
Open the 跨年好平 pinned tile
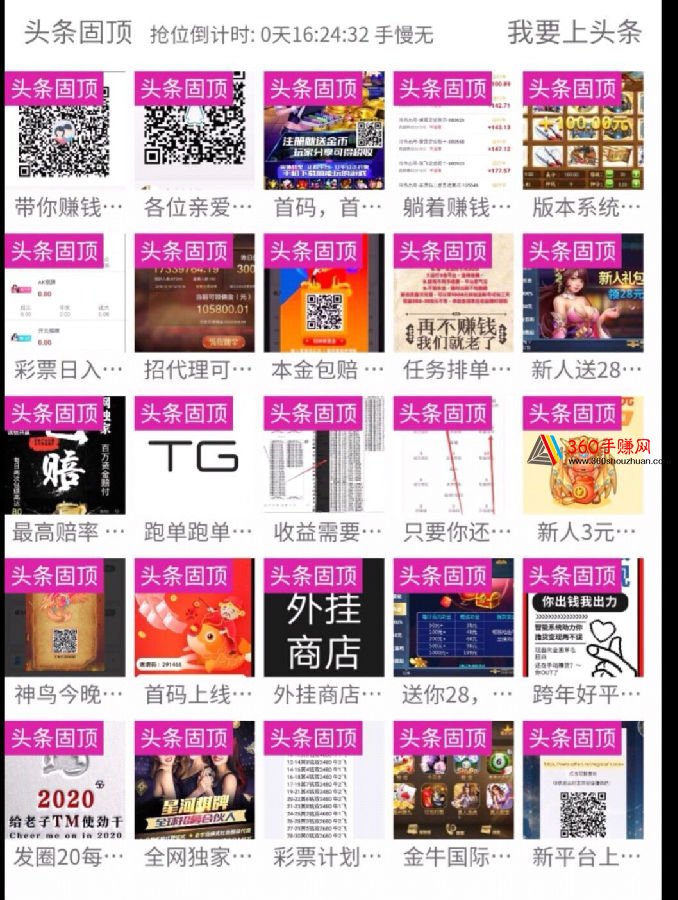(x=583, y=632)
